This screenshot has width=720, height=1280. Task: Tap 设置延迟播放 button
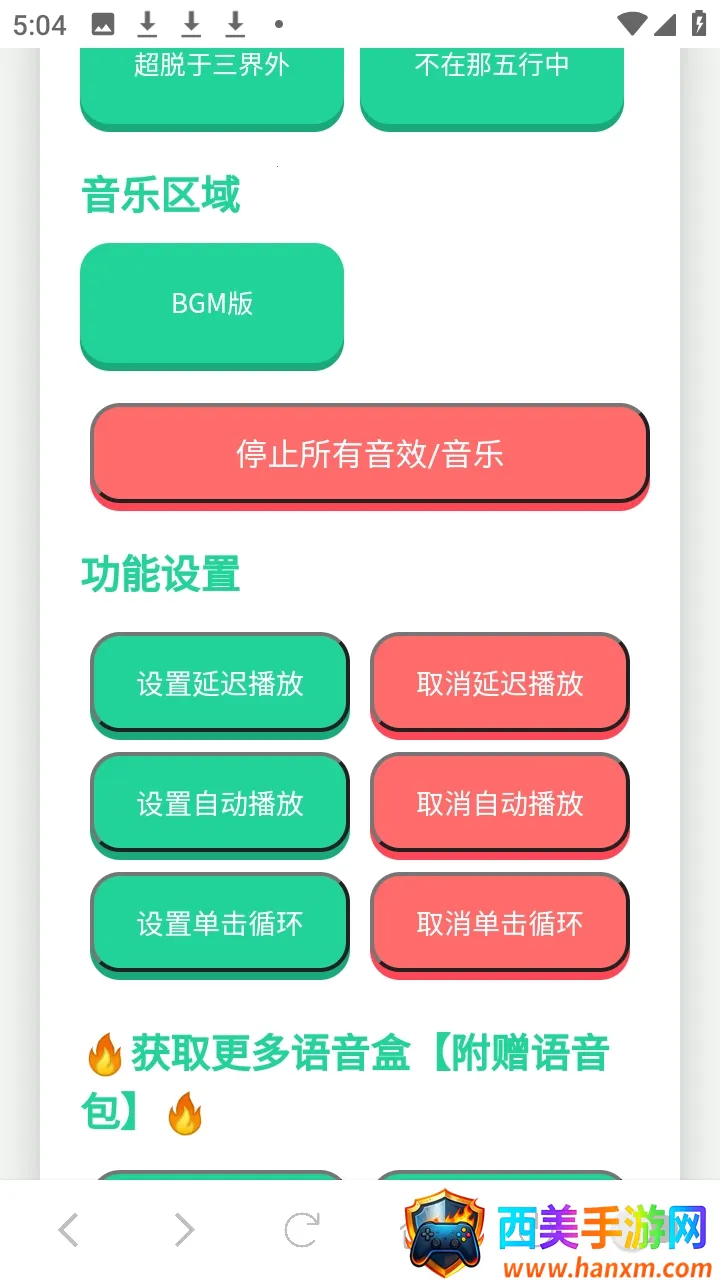[220, 683]
